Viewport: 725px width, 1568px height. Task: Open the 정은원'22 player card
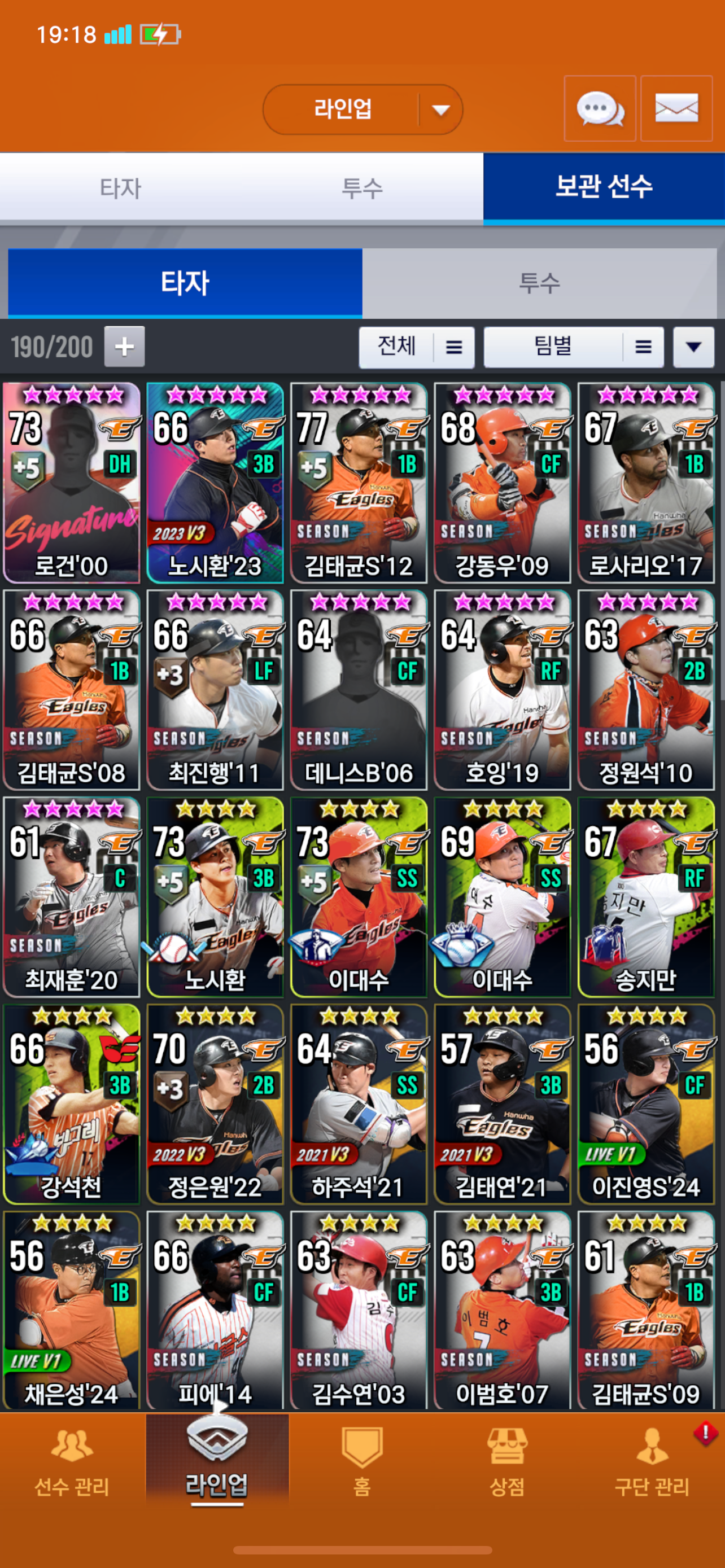coord(216,1103)
